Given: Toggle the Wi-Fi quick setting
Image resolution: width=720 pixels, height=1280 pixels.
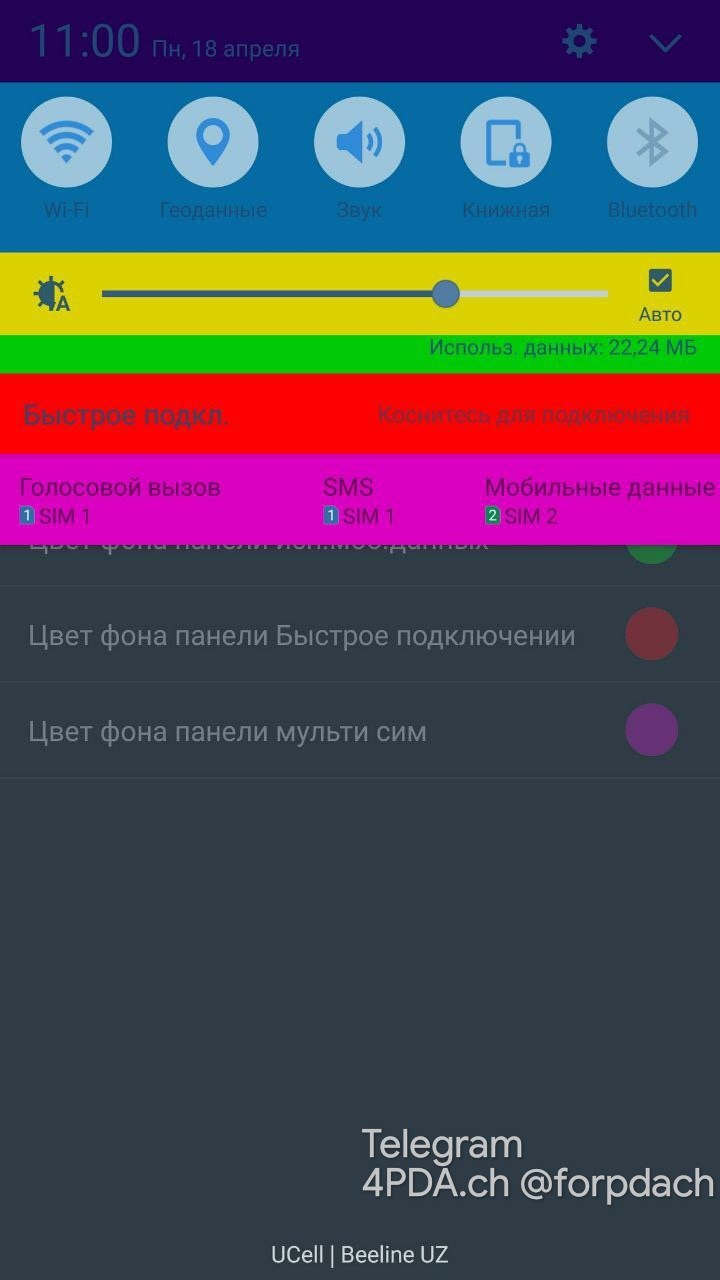Looking at the screenshot, I should coord(66,142).
